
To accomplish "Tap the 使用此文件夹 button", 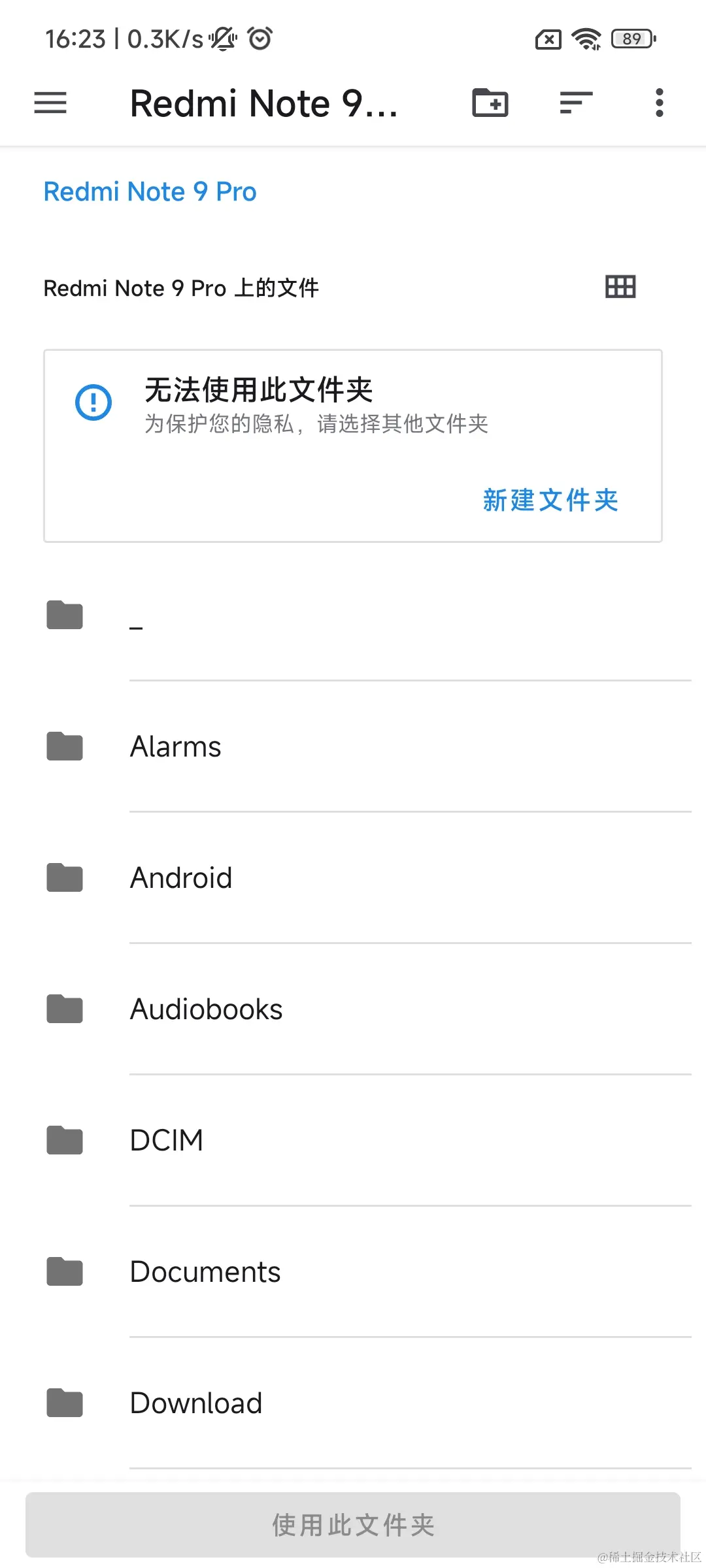I will point(353,1525).
